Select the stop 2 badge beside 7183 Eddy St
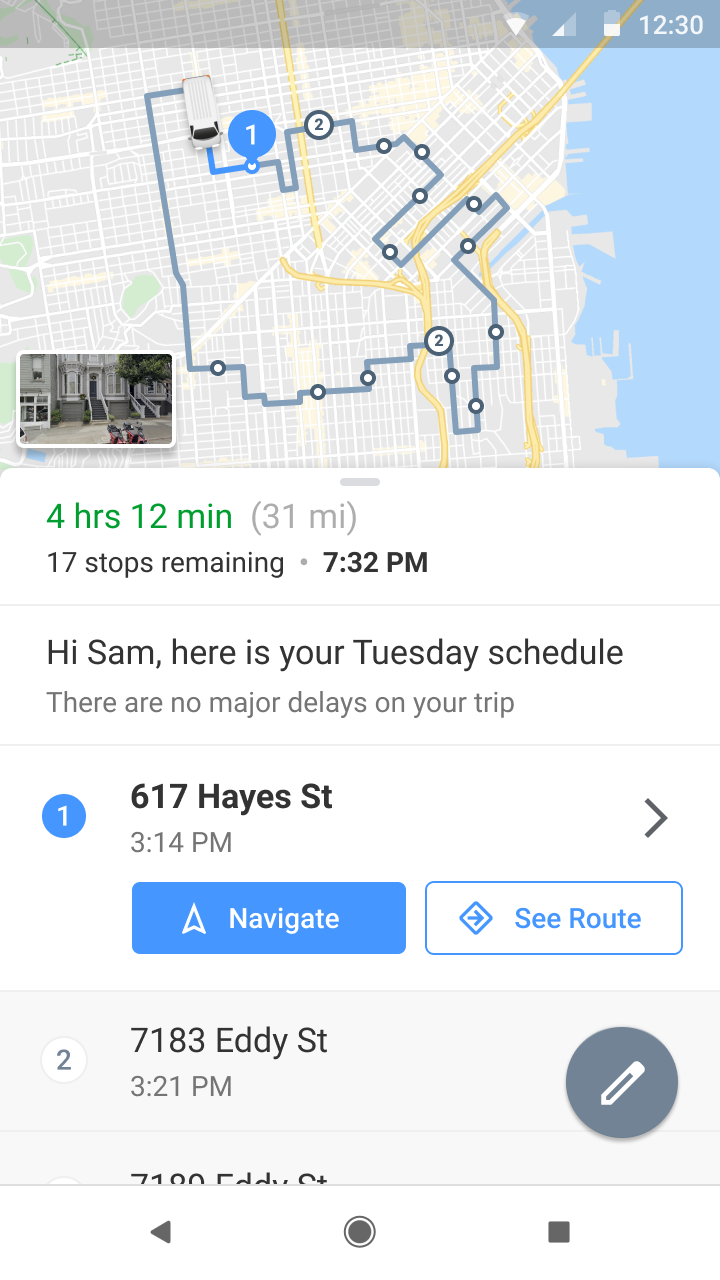This screenshot has width=720, height=1280. point(64,1059)
